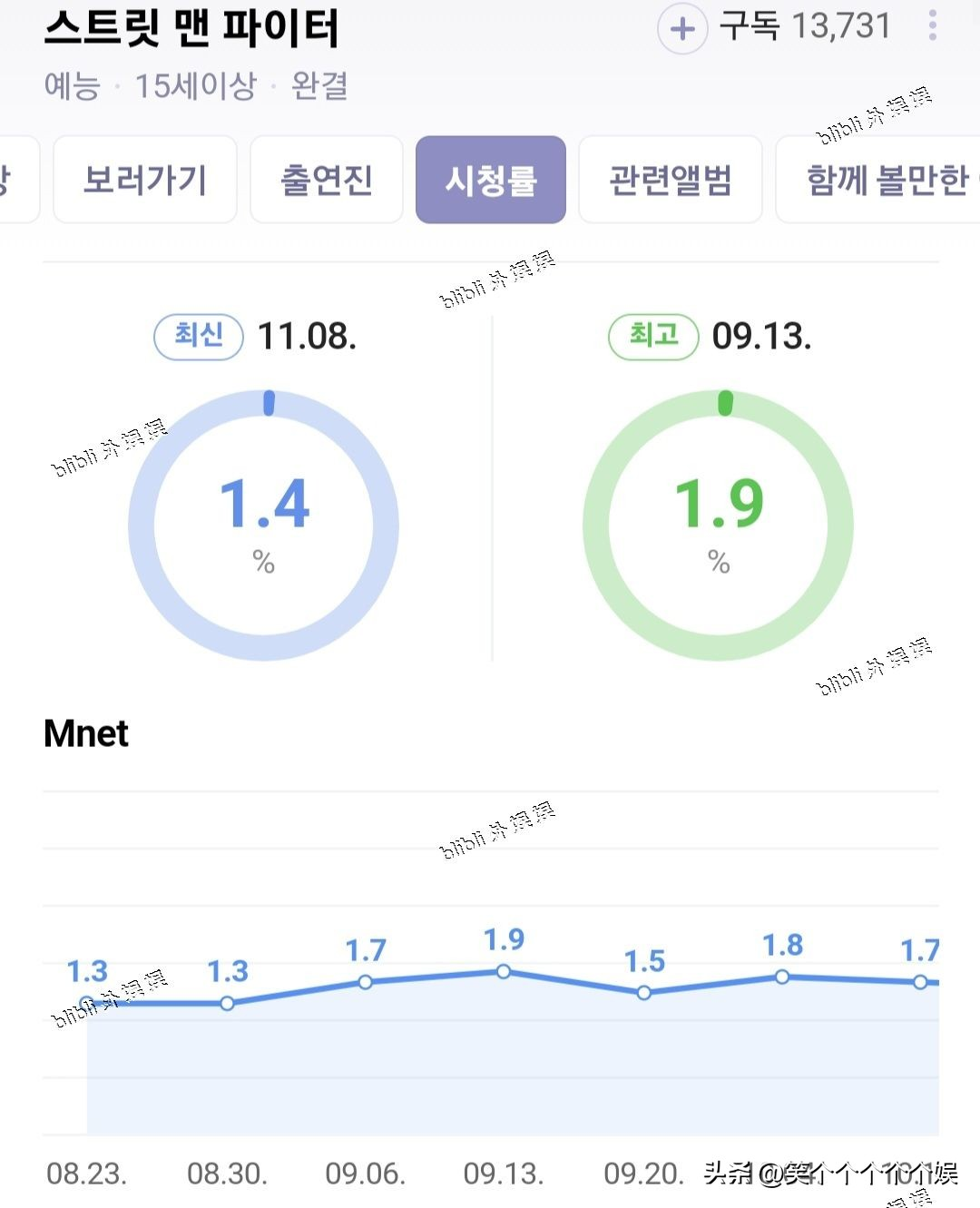This screenshot has height=1208, width=980.
Task: Tap the 09.13. data point on chart
Action: [x=504, y=972]
